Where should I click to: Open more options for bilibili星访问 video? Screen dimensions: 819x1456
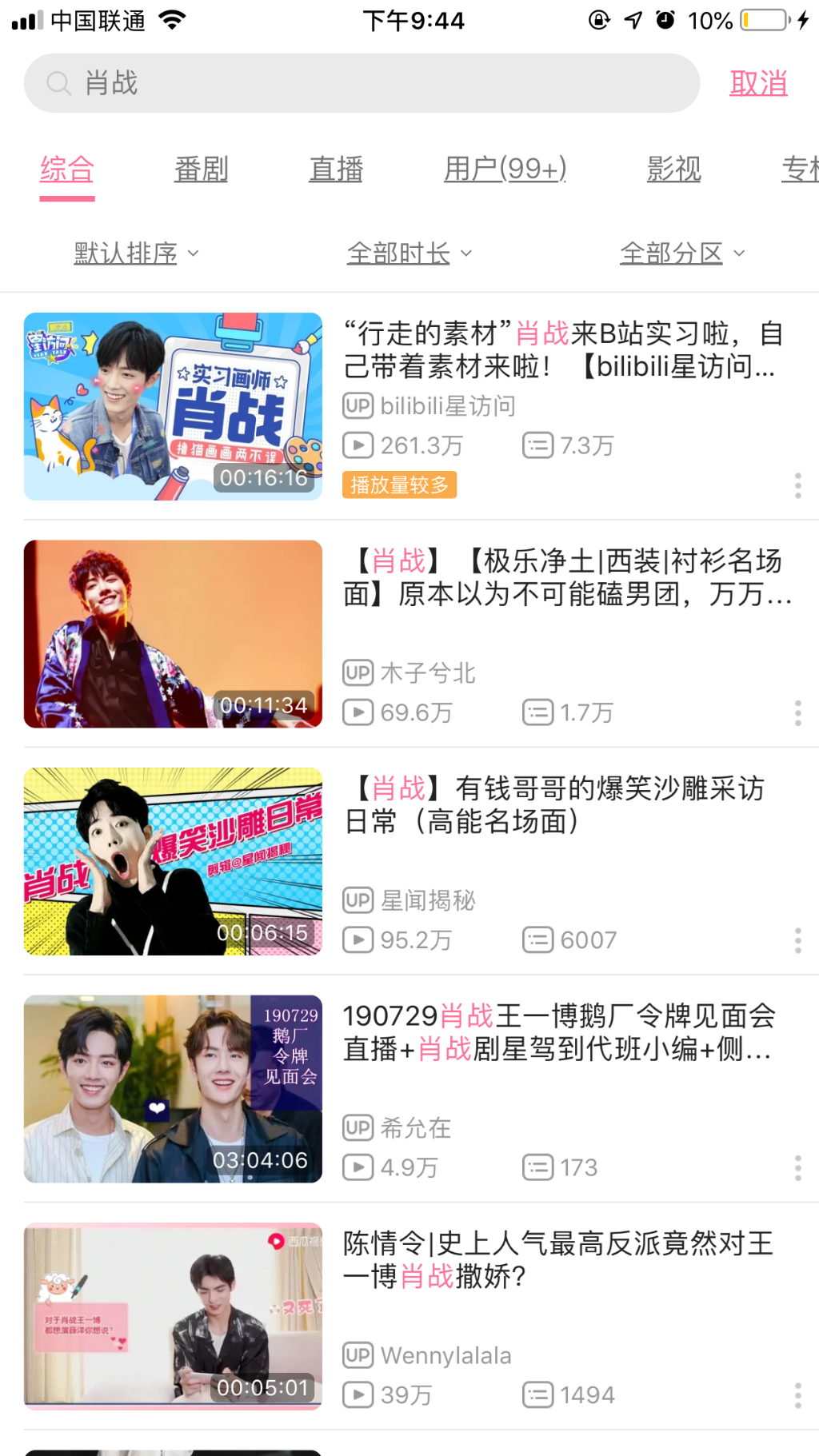coord(797,485)
